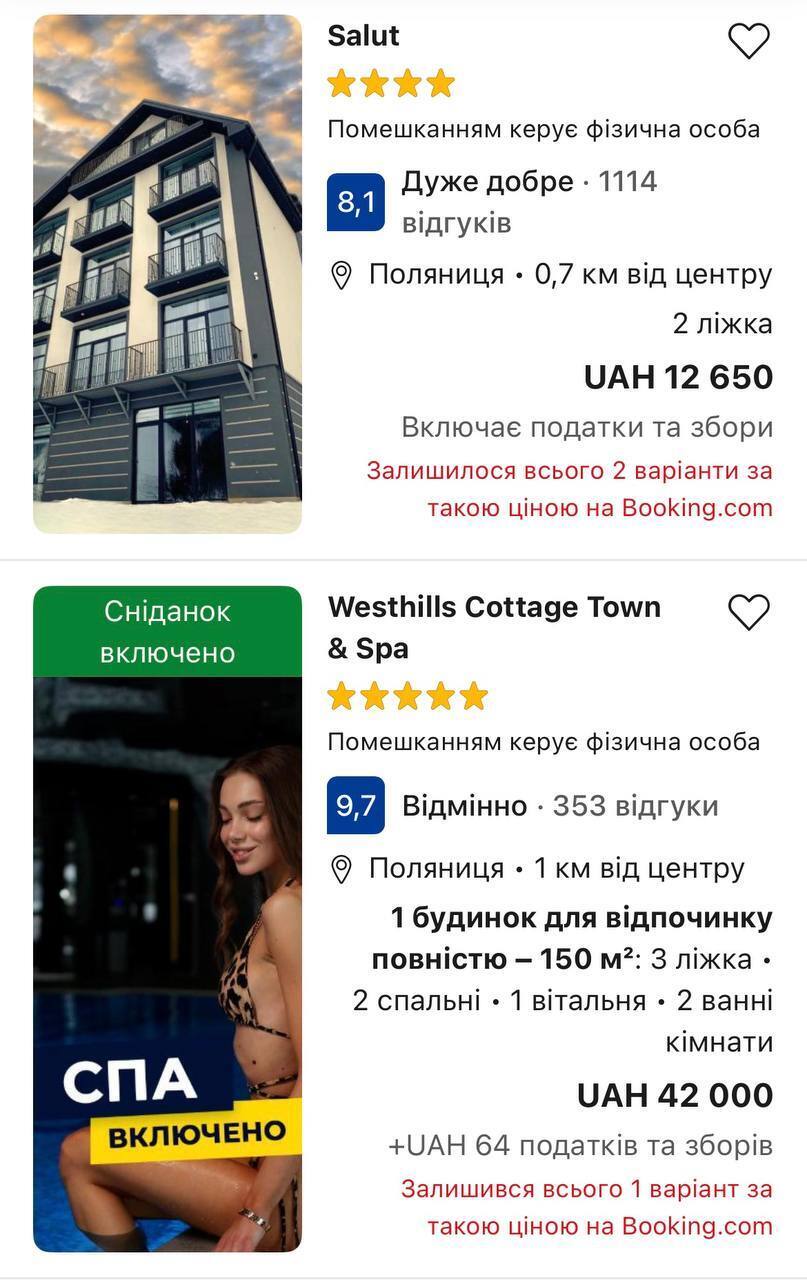Unfavorite Salut by clicking its heart again
Viewport: 807px width, 1280px height.
[748, 40]
